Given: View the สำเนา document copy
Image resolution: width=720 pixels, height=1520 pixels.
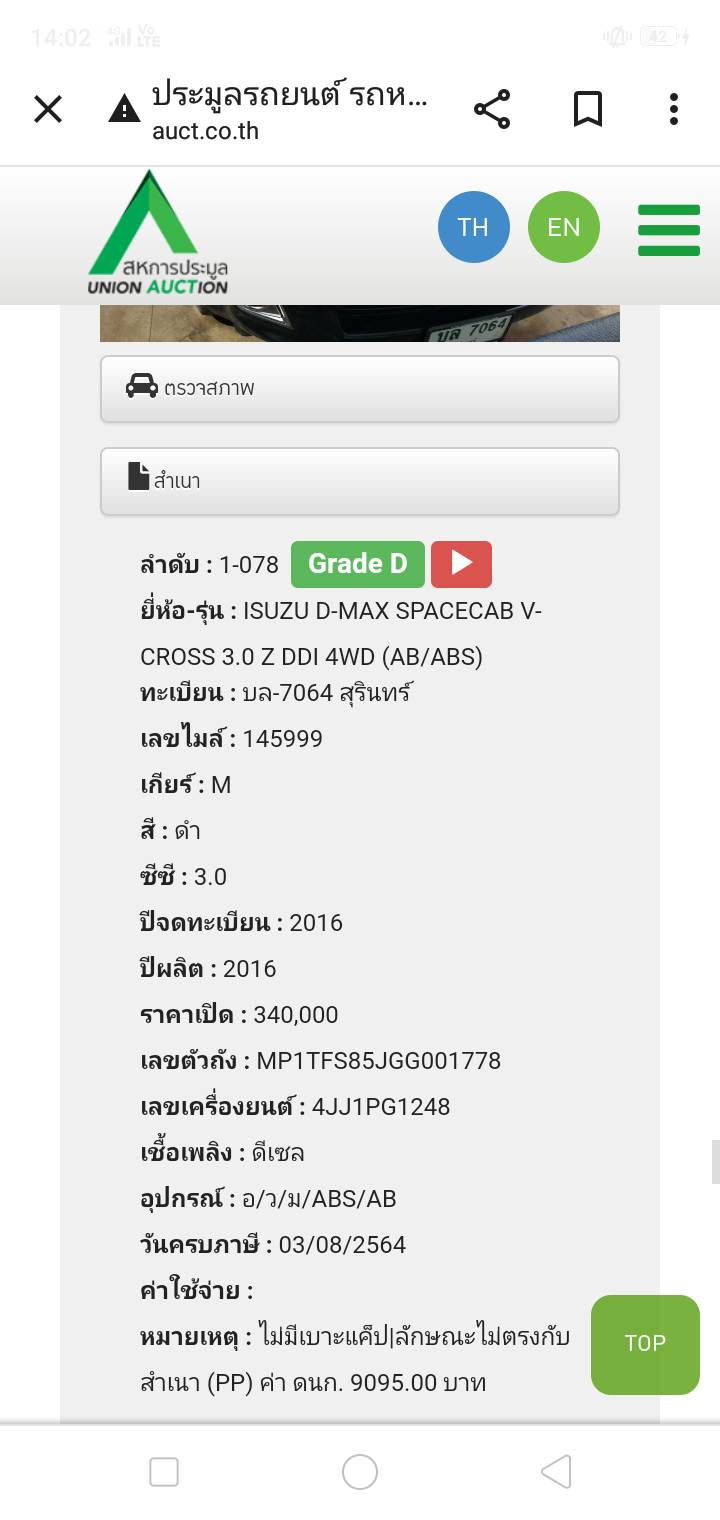Looking at the screenshot, I should coord(360,481).
